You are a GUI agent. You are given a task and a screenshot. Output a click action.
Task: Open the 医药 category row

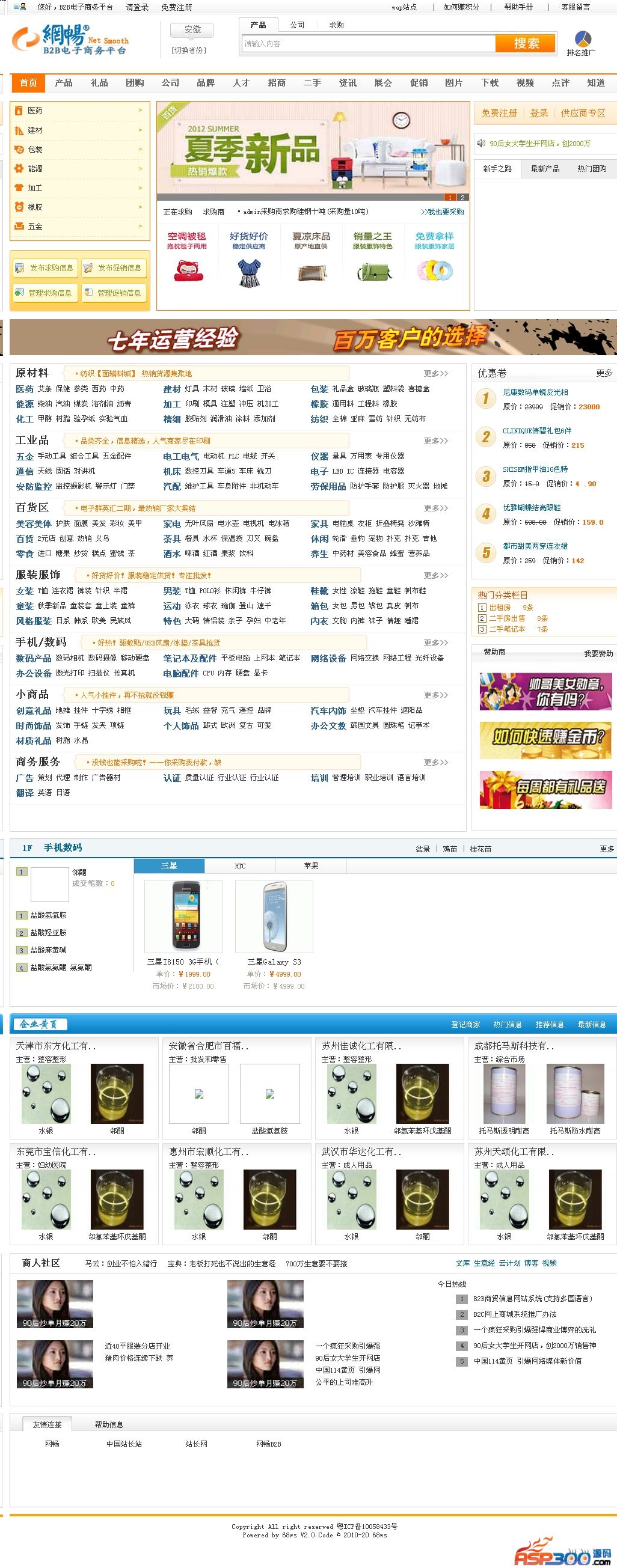point(79,111)
